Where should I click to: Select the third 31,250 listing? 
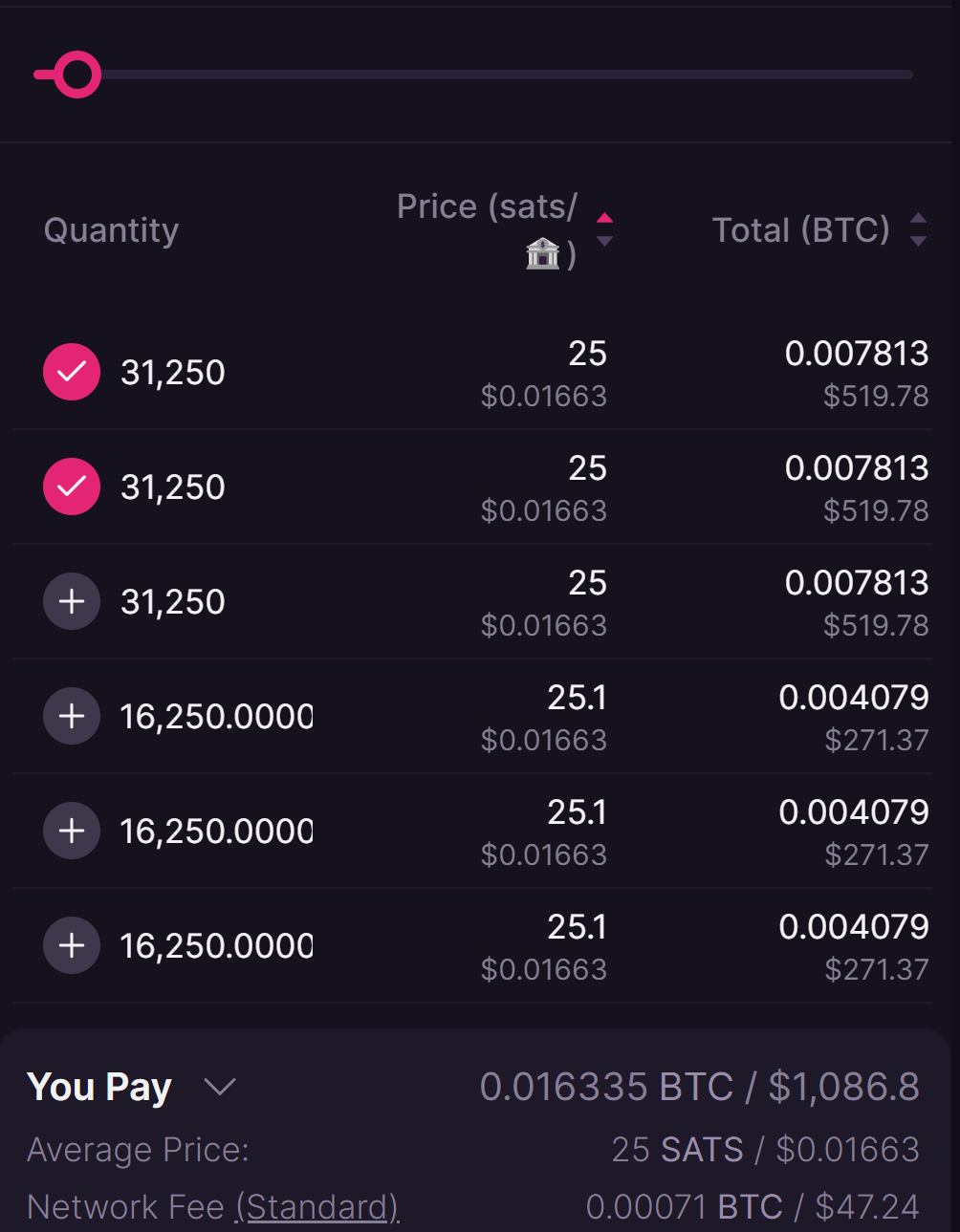pyautogui.click(x=71, y=601)
